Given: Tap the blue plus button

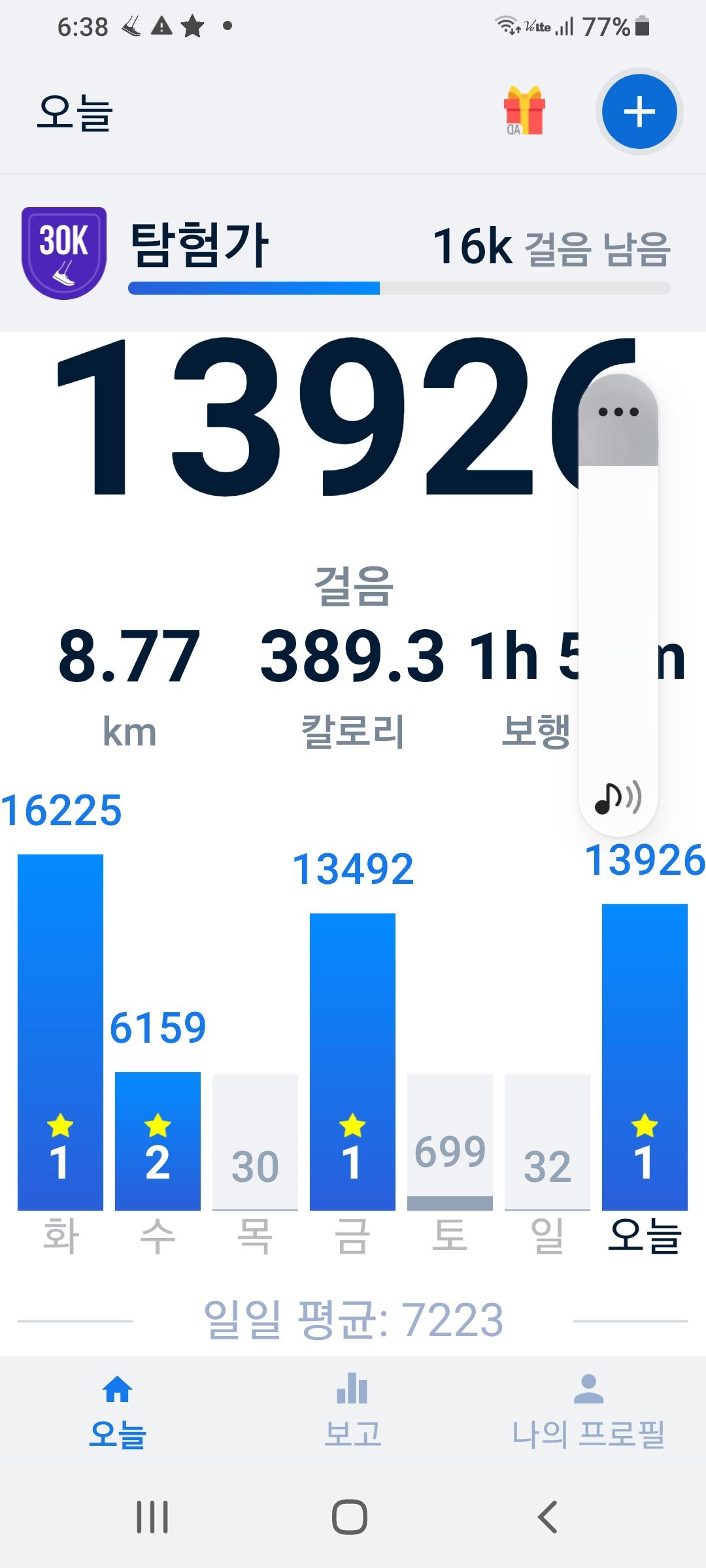Looking at the screenshot, I should tap(639, 112).
